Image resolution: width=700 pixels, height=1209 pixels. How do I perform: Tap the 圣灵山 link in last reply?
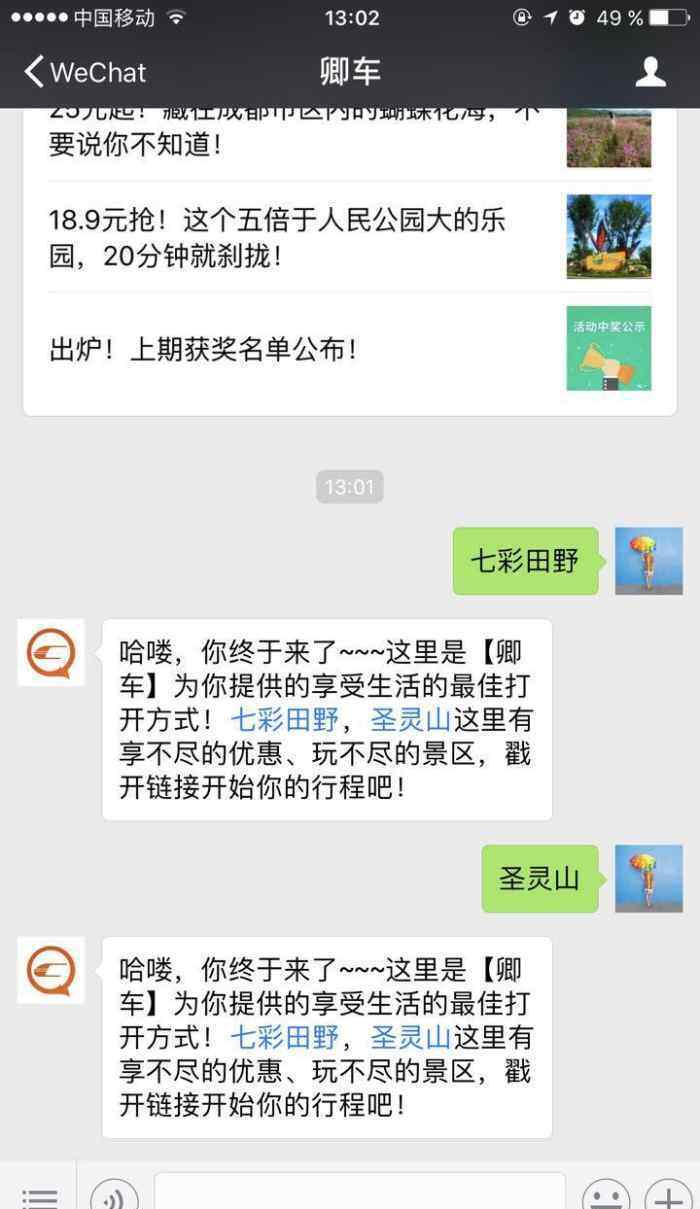[411, 1037]
